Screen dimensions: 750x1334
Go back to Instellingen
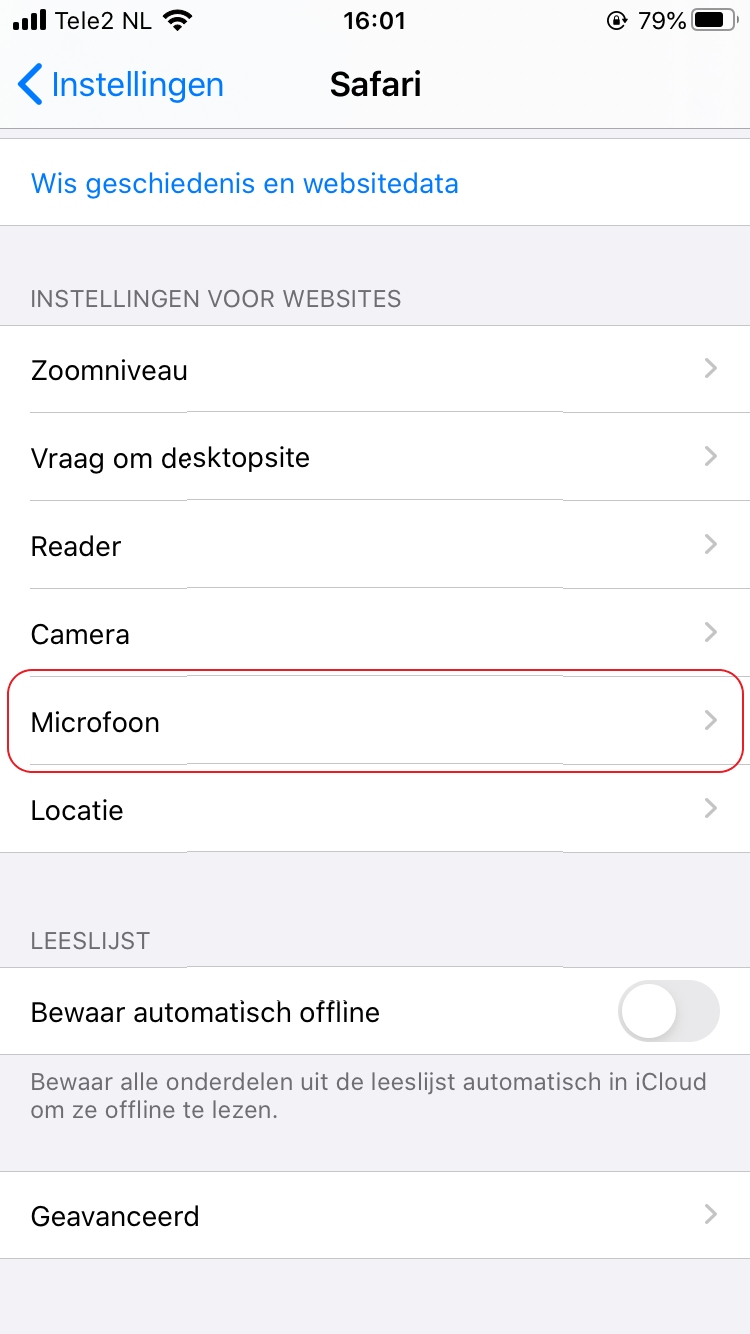122,85
